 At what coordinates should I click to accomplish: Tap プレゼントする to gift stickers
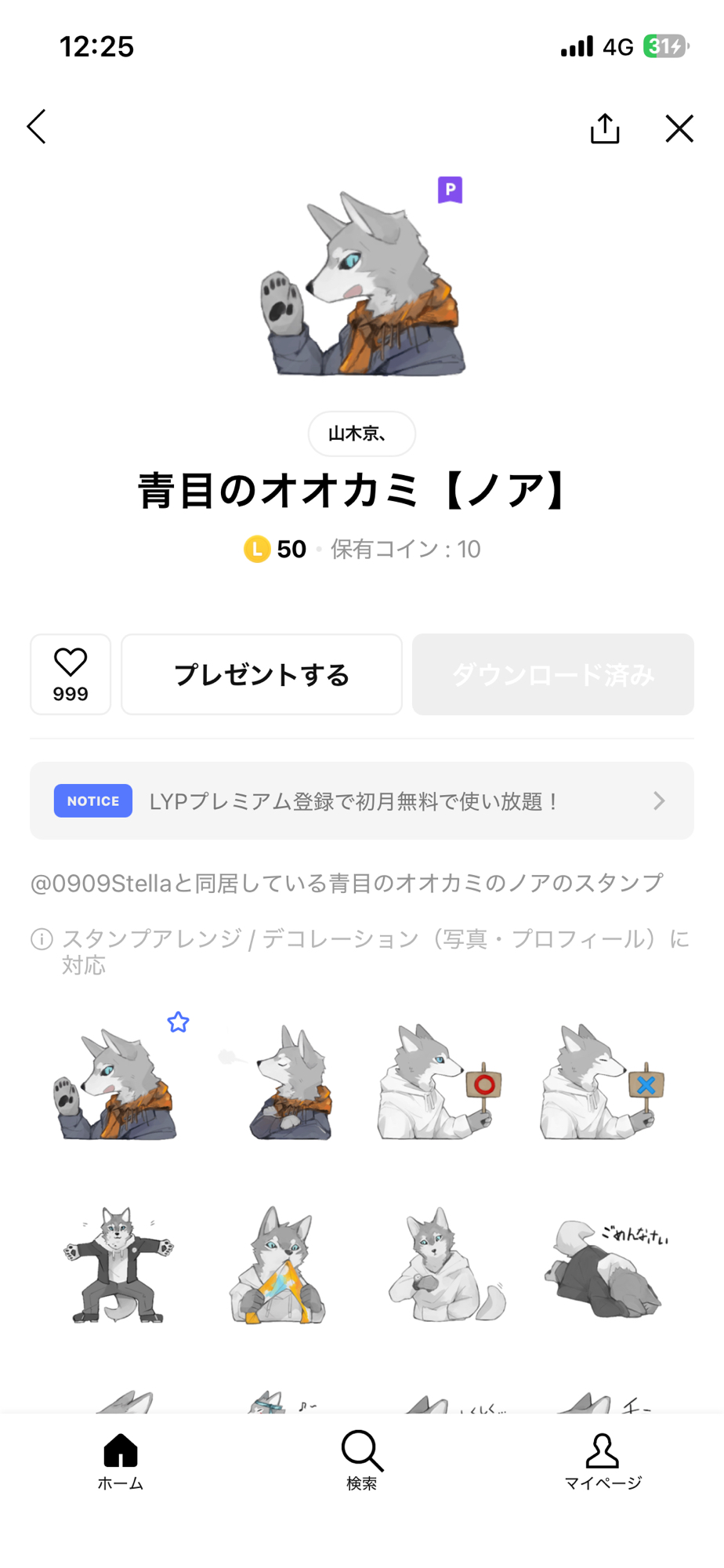click(x=262, y=674)
